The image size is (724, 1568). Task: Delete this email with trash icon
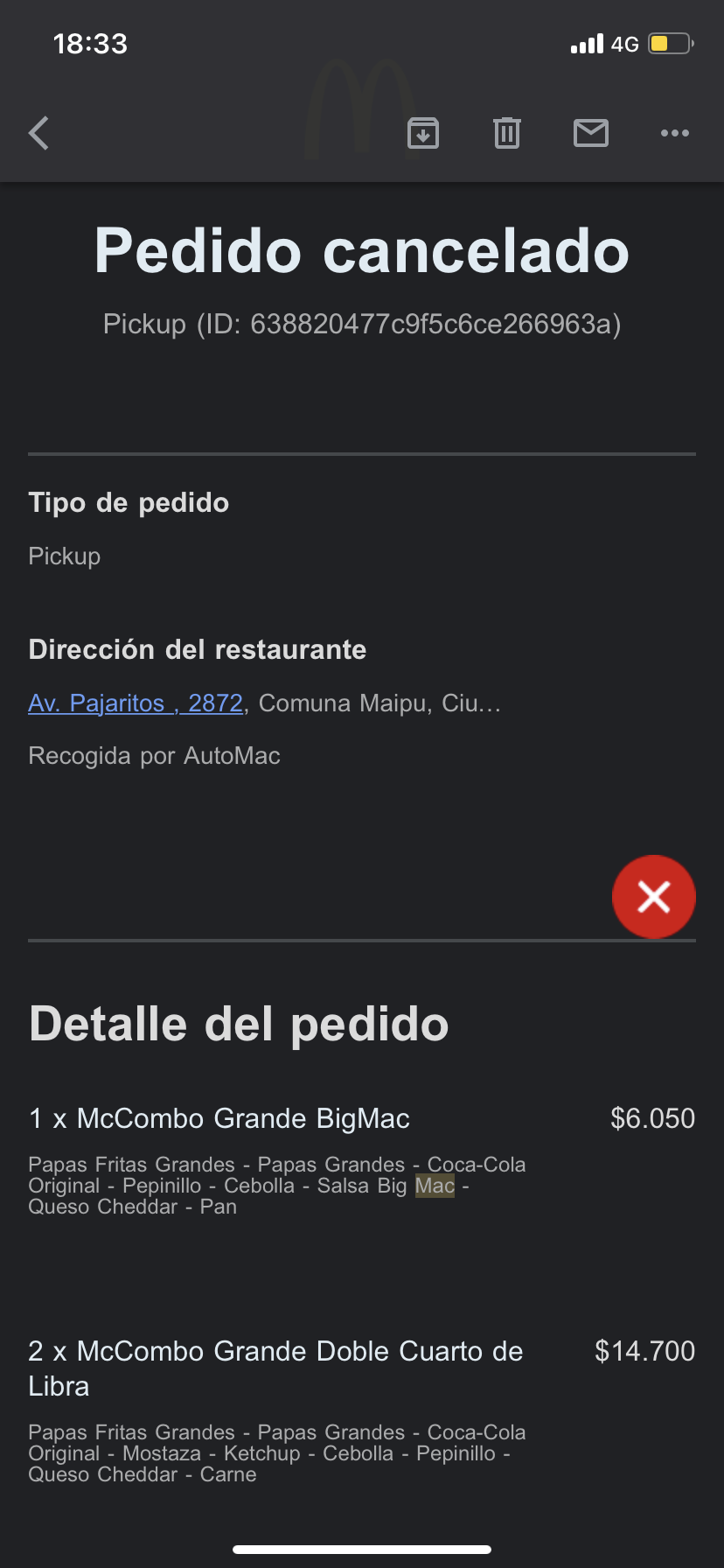[507, 133]
